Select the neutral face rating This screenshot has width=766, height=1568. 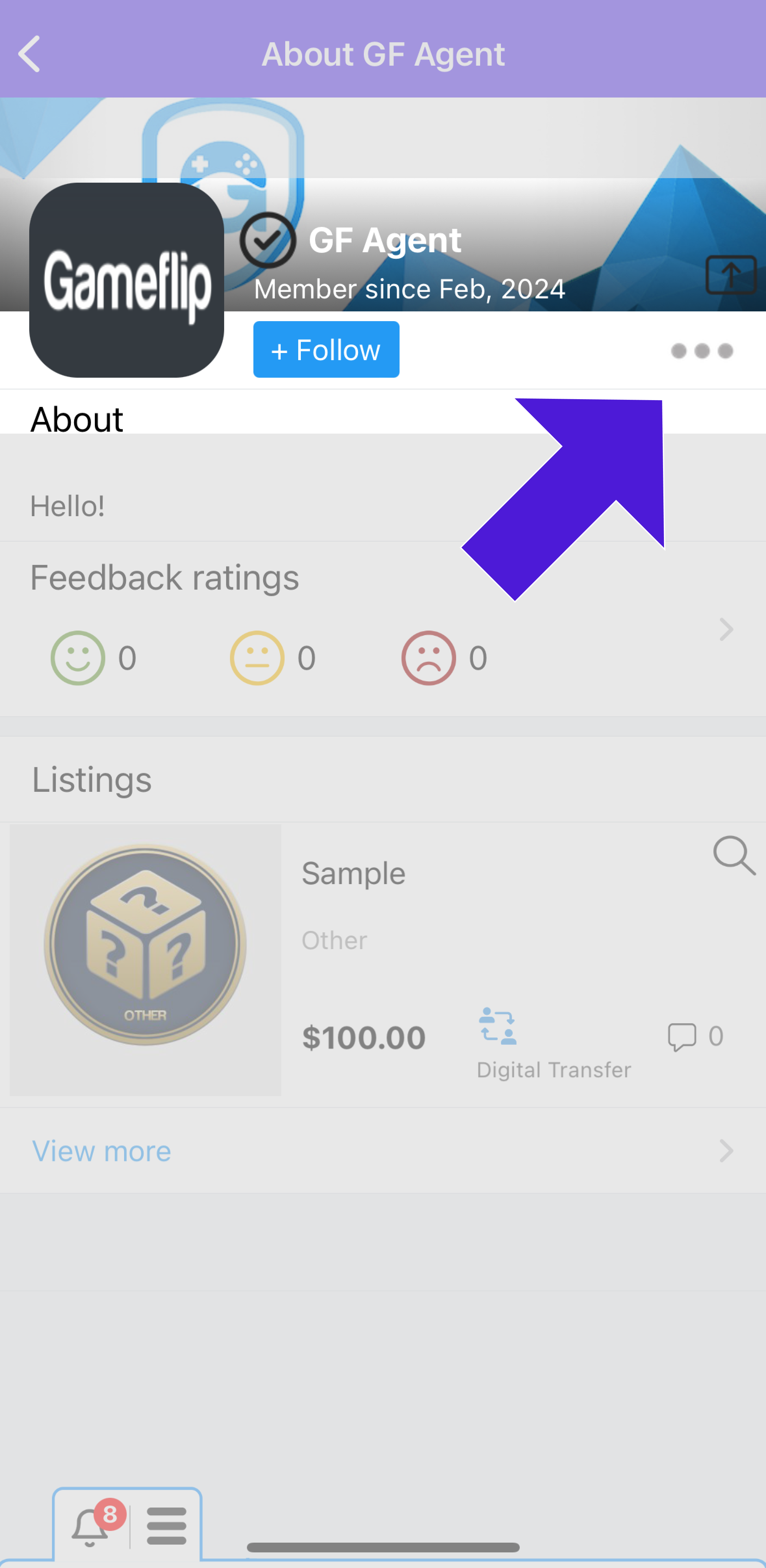click(255, 657)
